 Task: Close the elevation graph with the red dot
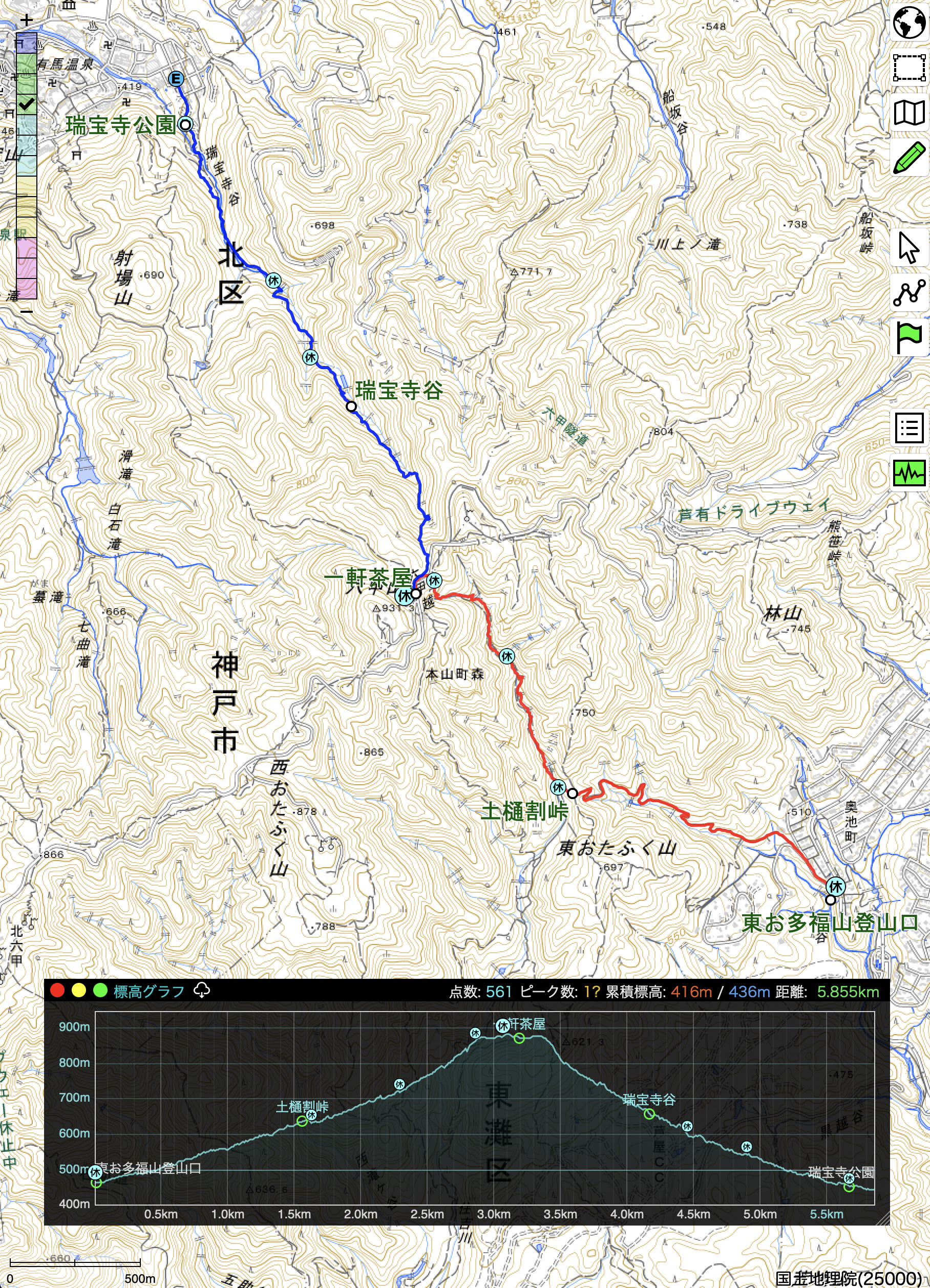pos(57,991)
